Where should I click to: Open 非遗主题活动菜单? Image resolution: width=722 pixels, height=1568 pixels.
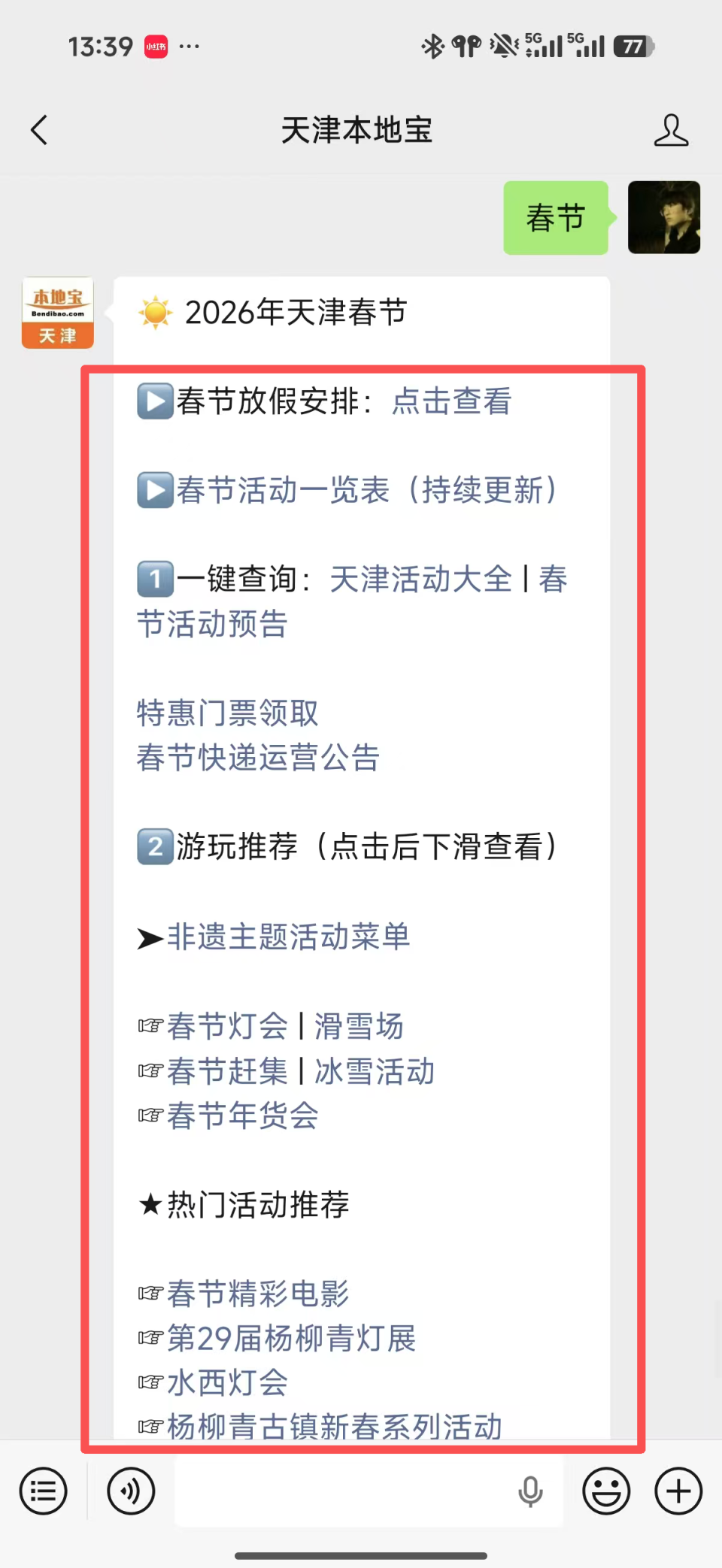289,937
